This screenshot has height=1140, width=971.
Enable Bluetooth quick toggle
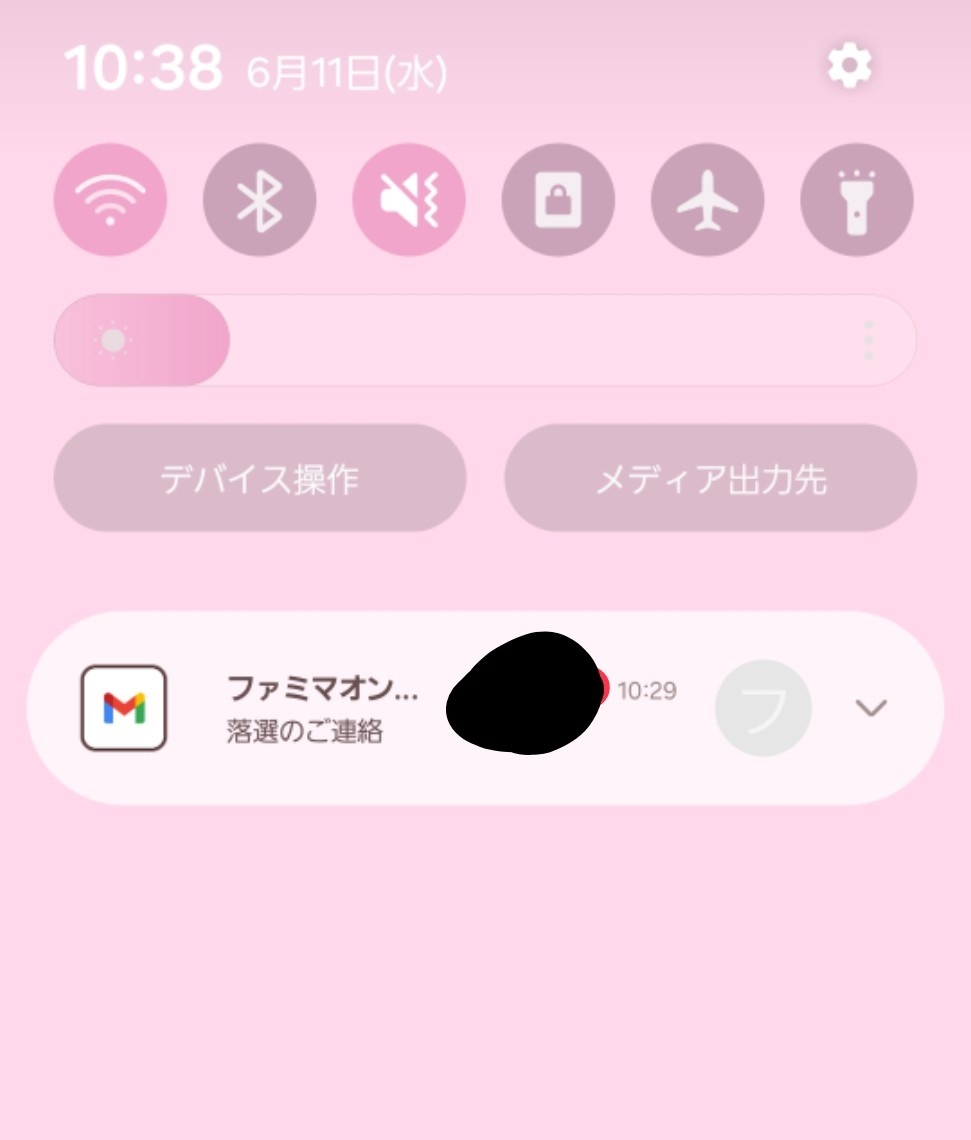(259, 200)
